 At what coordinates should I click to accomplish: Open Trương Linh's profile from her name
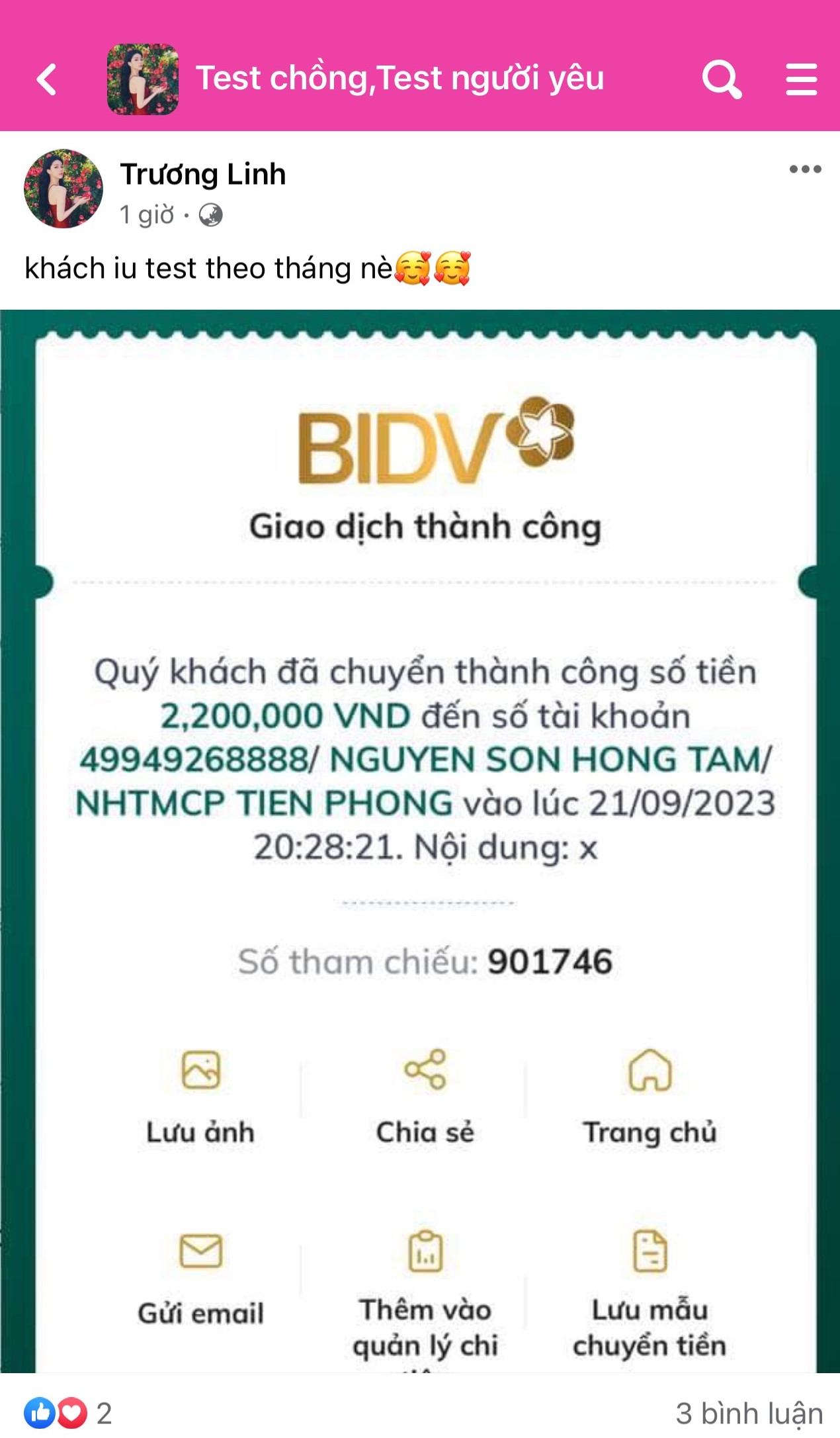click(202, 174)
